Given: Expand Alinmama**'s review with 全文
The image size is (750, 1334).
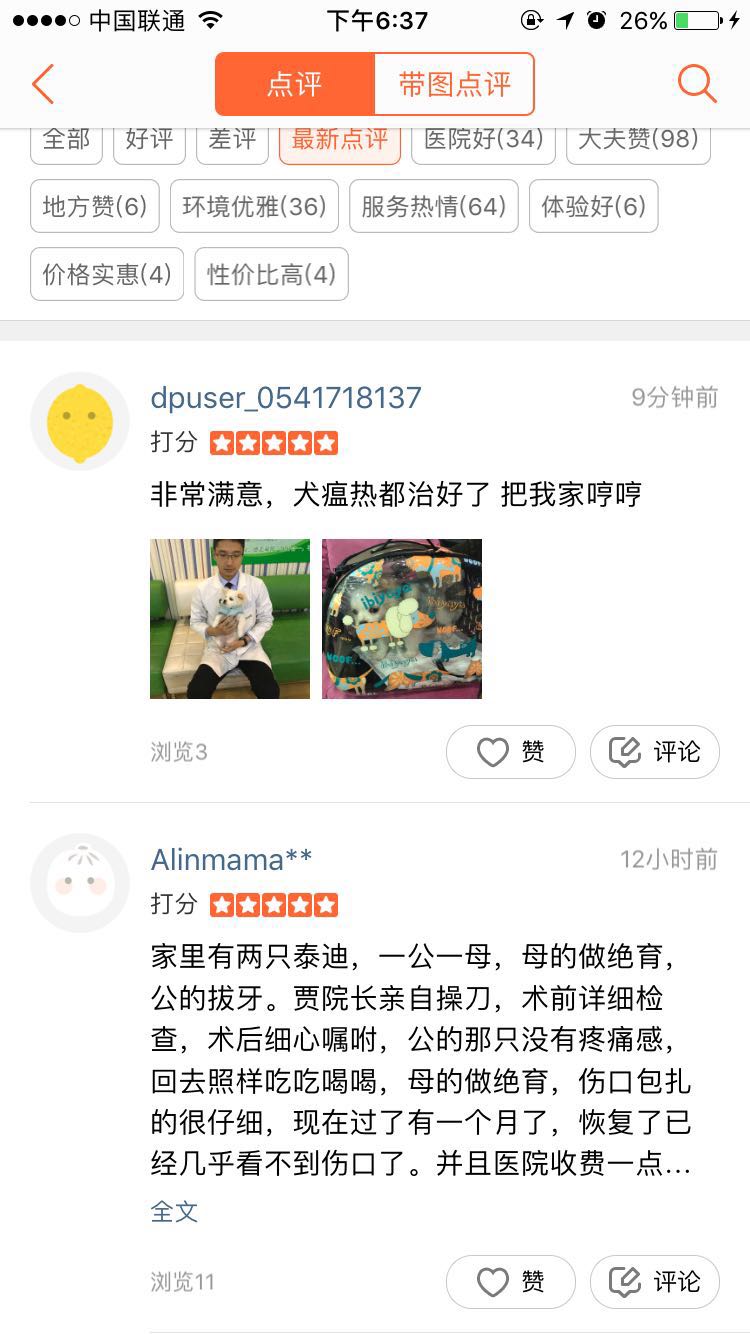Looking at the screenshot, I should (x=175, y=1212).
